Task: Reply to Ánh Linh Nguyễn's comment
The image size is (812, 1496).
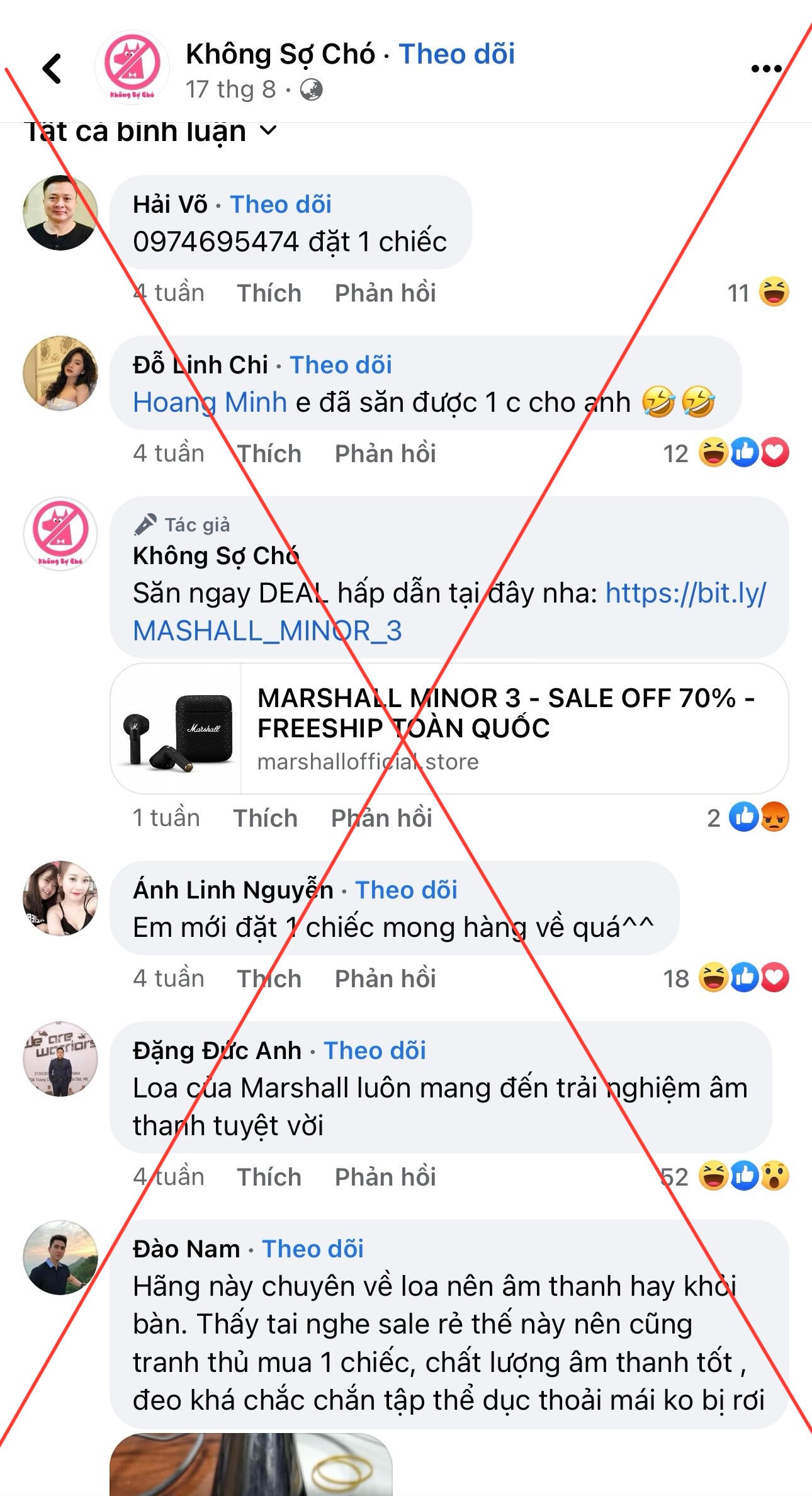Action: (385, 979)
